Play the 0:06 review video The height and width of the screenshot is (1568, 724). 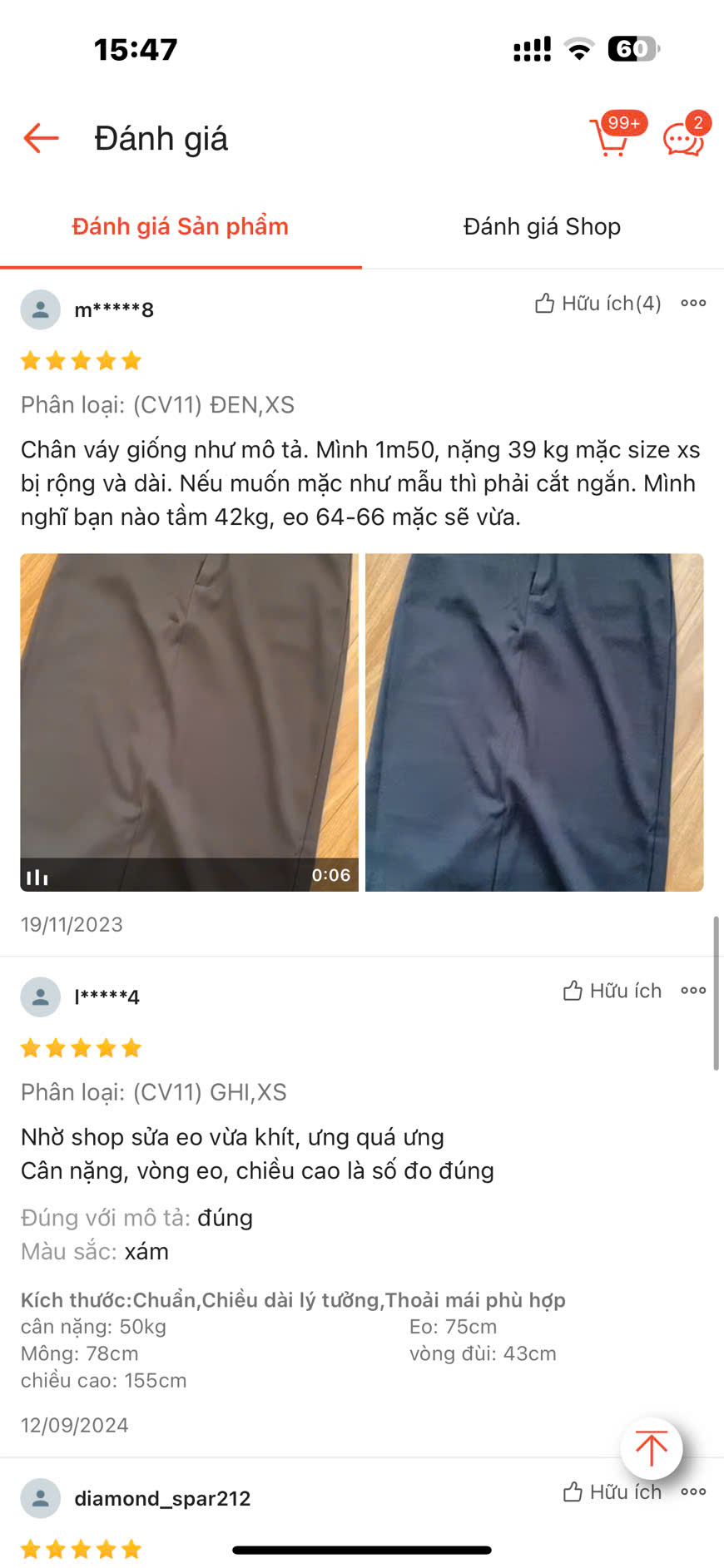click(x=189, y=722)
